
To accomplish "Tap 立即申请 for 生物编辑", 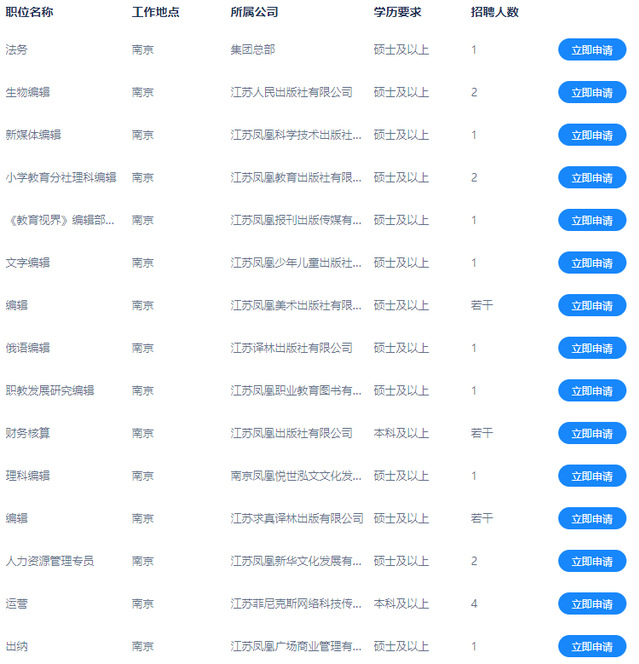I will pos(591,93).
